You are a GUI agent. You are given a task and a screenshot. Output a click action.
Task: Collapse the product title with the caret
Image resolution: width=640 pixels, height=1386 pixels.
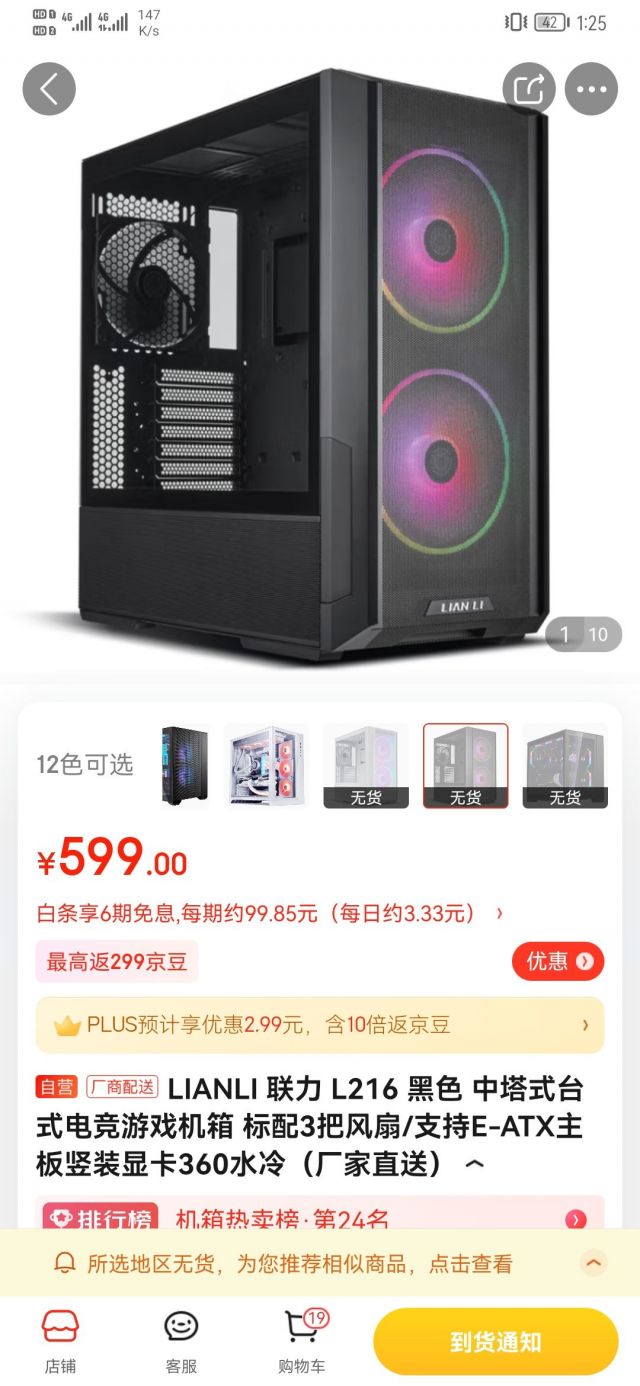click(x=476, y=1164)
